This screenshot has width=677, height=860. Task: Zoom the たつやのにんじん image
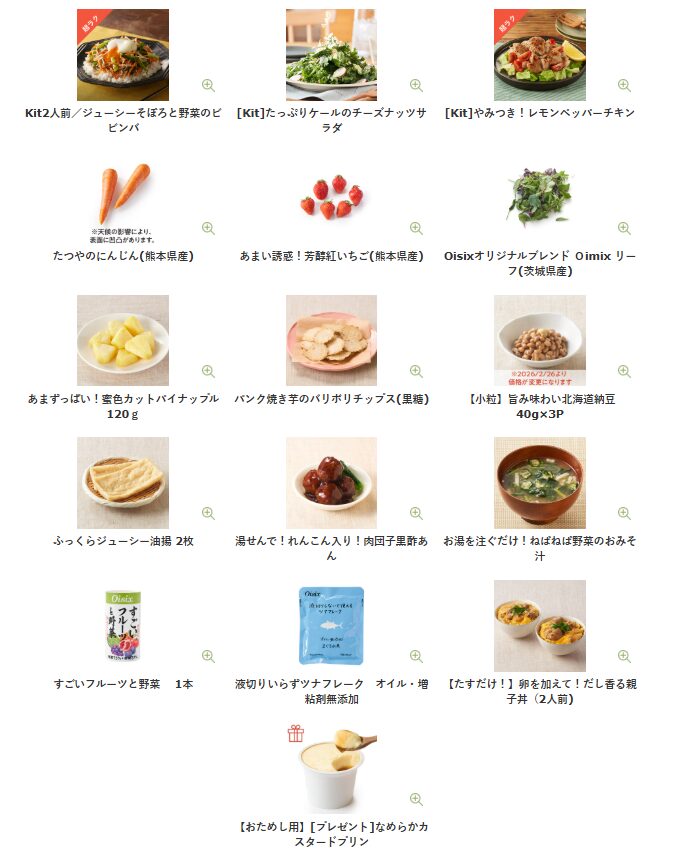pos(208,228)
